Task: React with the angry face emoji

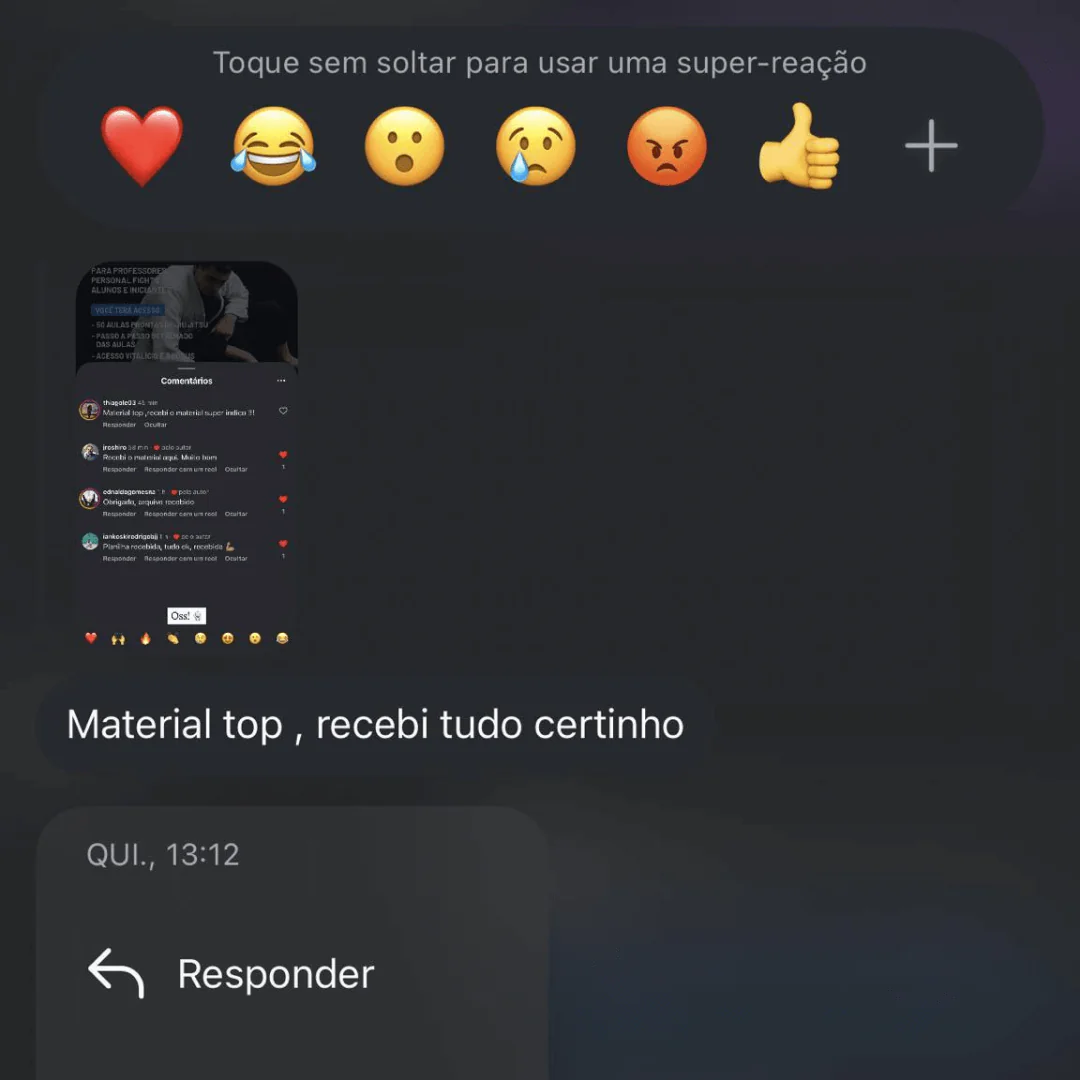Action: coord(667,146)
